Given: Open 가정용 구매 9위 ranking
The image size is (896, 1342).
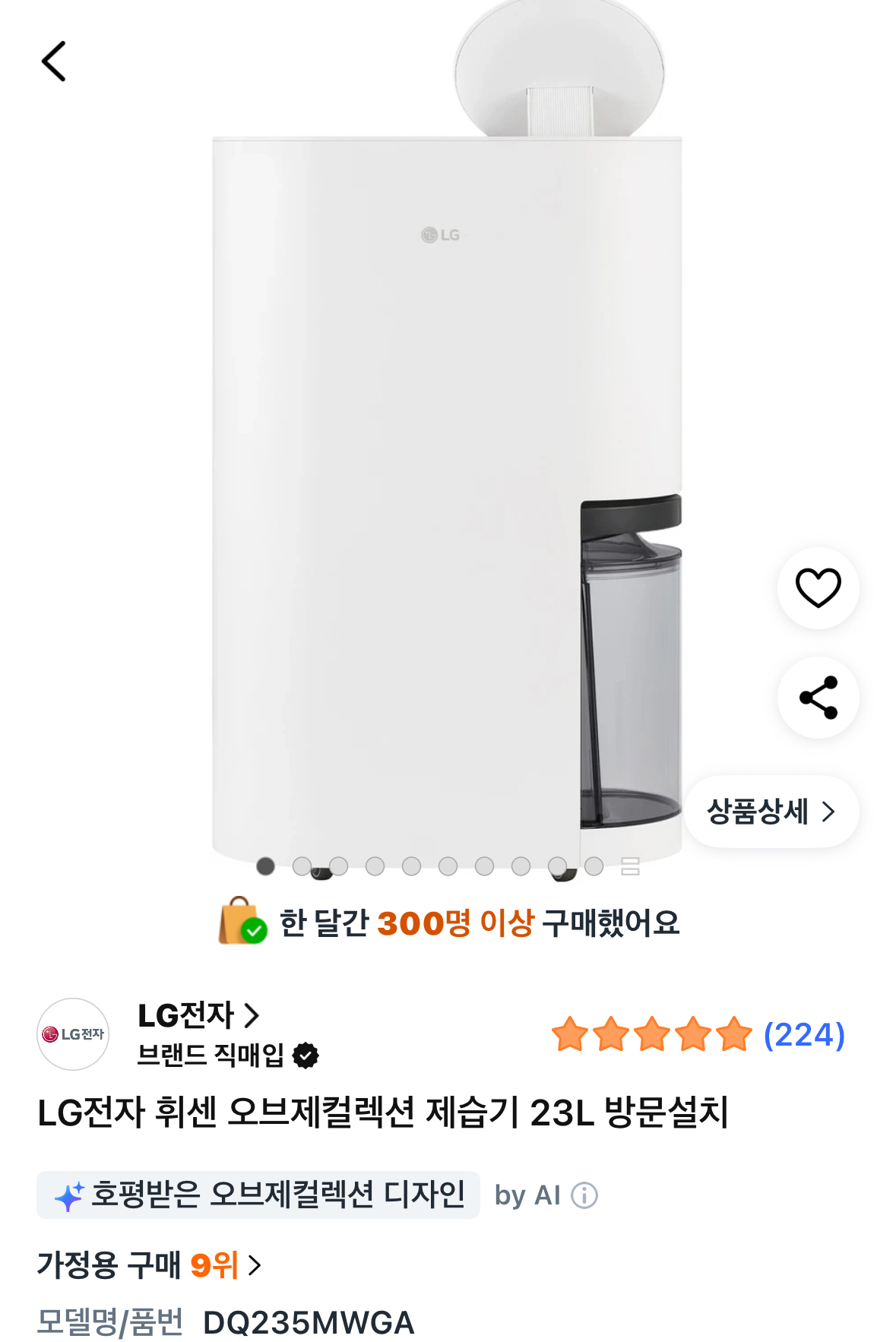Looking at the screenshot, I should (x=149, y=1265).
